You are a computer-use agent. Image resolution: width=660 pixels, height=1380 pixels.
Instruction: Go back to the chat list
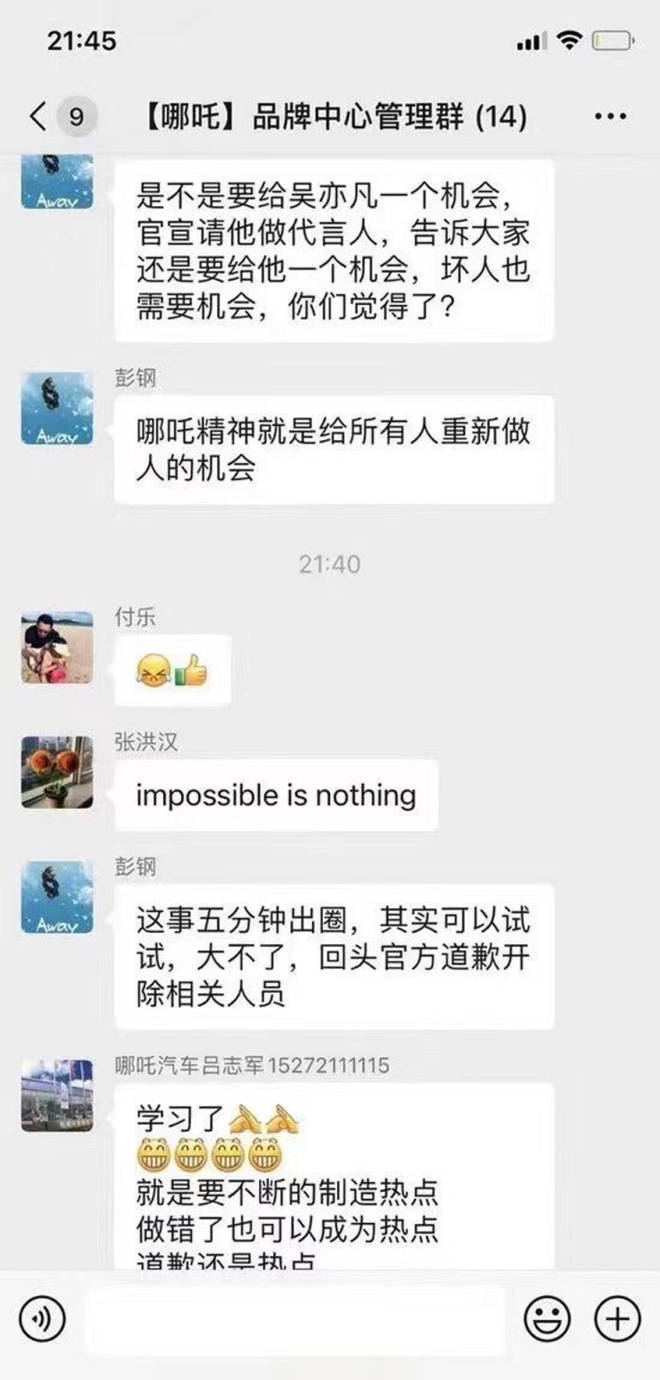[x=38, y=116]
